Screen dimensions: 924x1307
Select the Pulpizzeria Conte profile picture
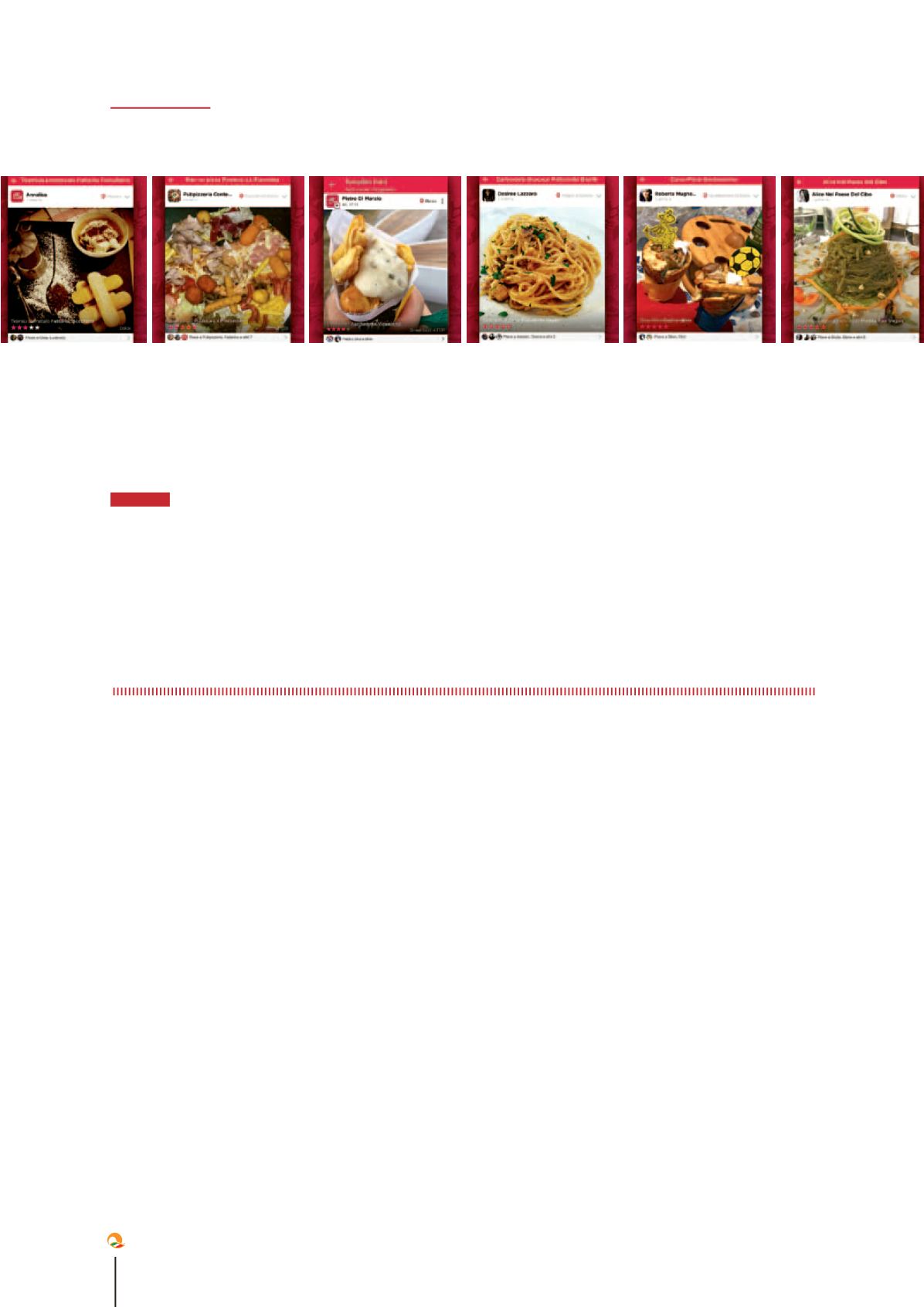pos(175,194)
